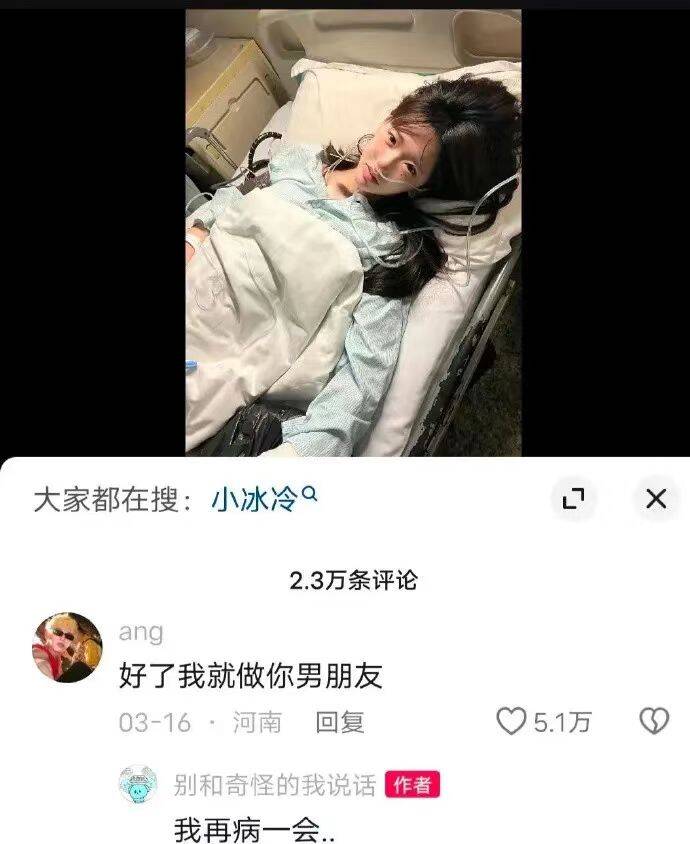Open ang's profile avatar
Viewport: 690px width, 844px height.
(x=68, y=647)
